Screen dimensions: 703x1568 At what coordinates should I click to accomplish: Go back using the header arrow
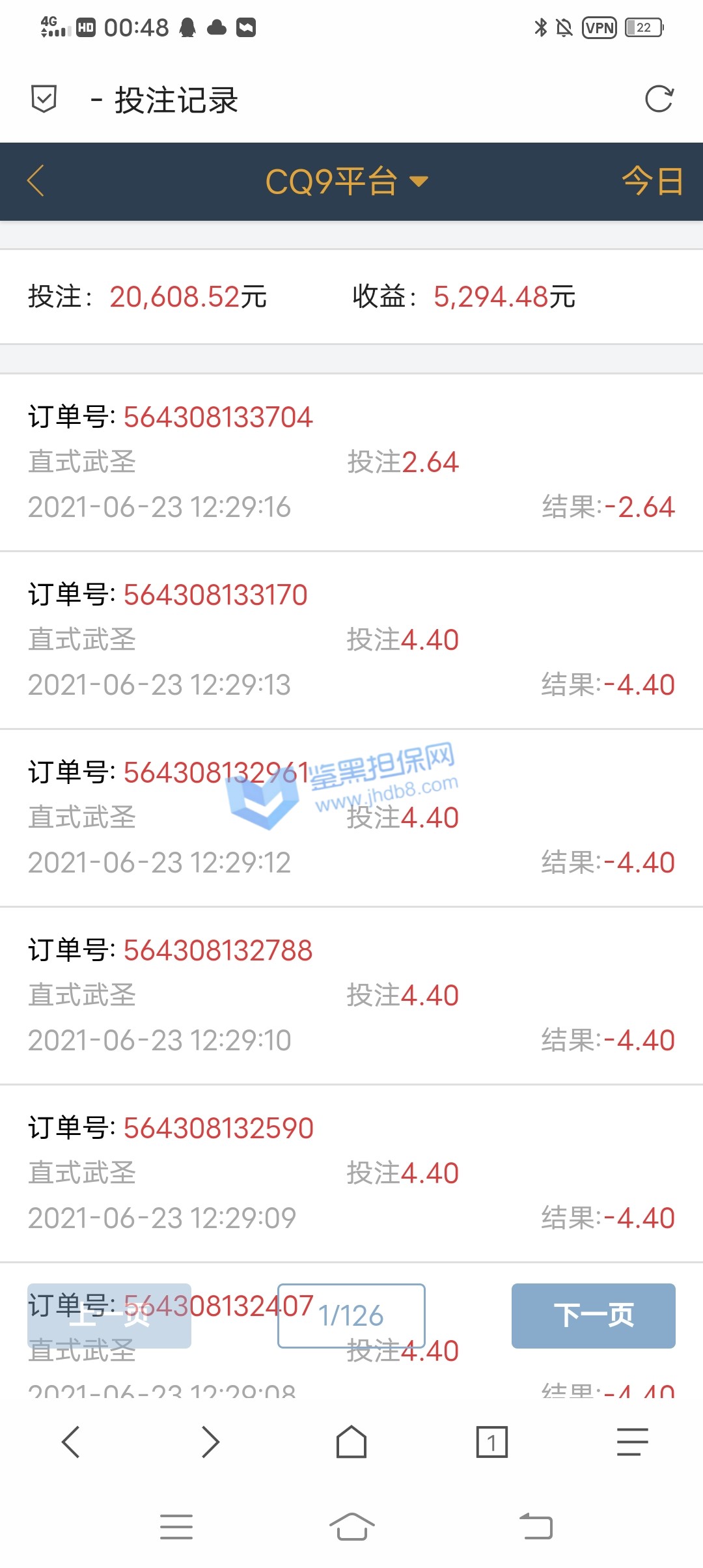tap(36, 181)
